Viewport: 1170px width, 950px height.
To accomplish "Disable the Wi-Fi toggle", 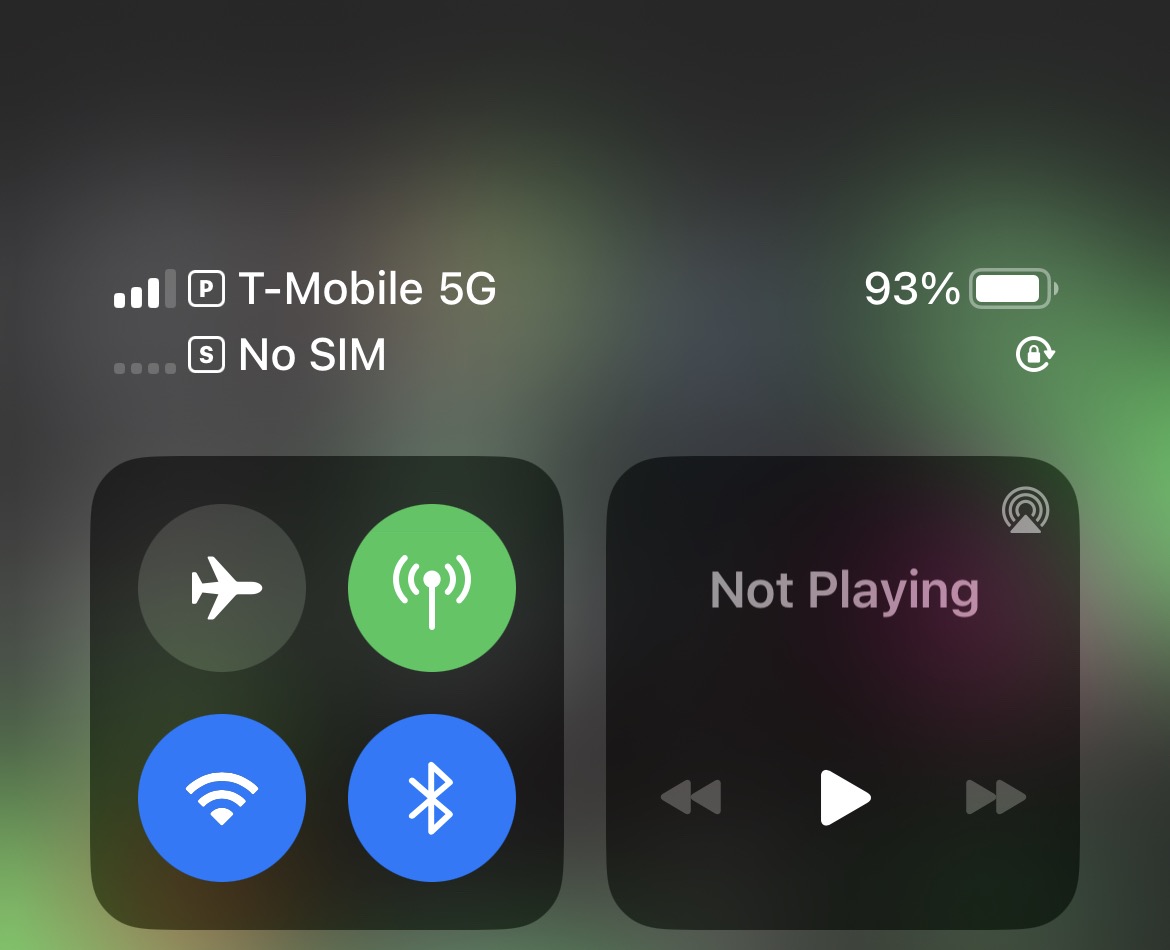I will 222,798.
